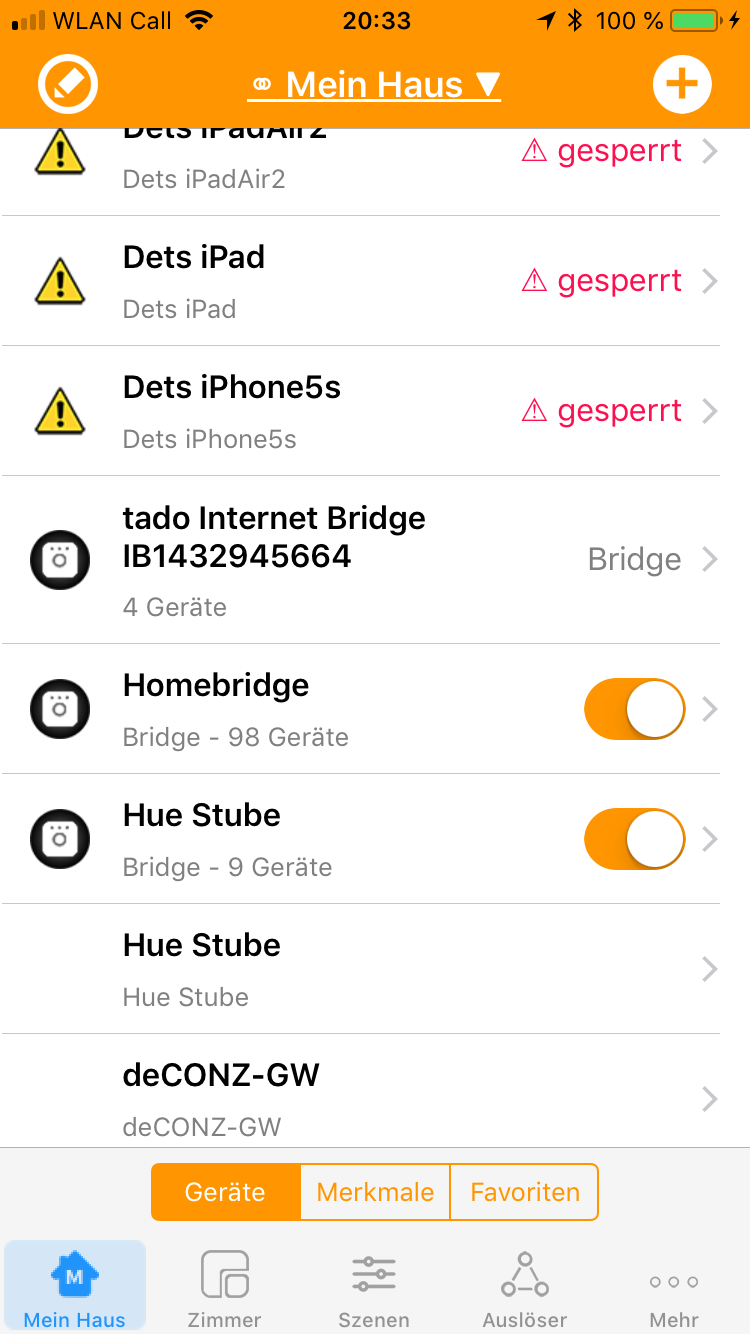Open the Auslöser tab

[x=524, y=1288]
